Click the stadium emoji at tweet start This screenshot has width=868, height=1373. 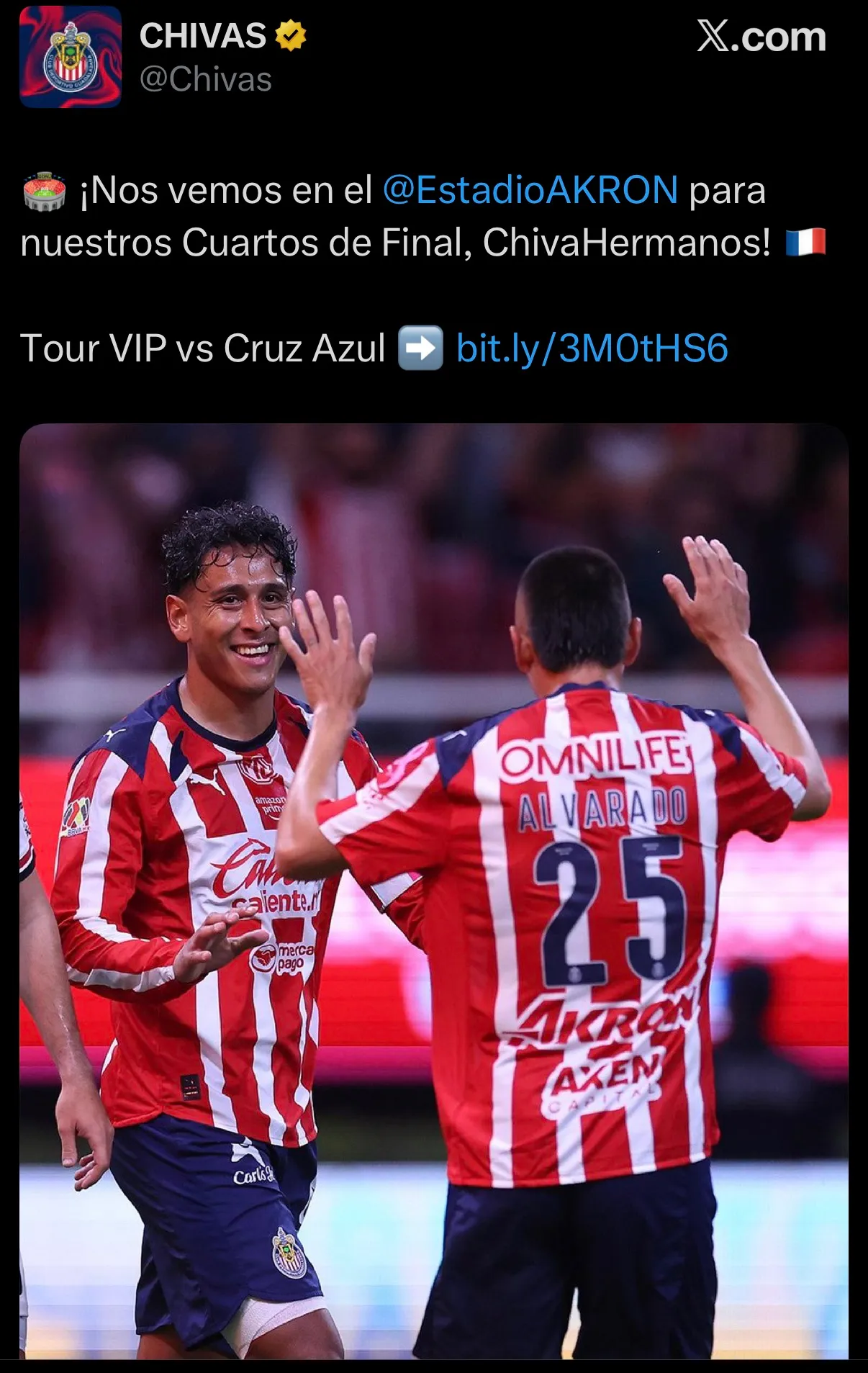(45, 189)
